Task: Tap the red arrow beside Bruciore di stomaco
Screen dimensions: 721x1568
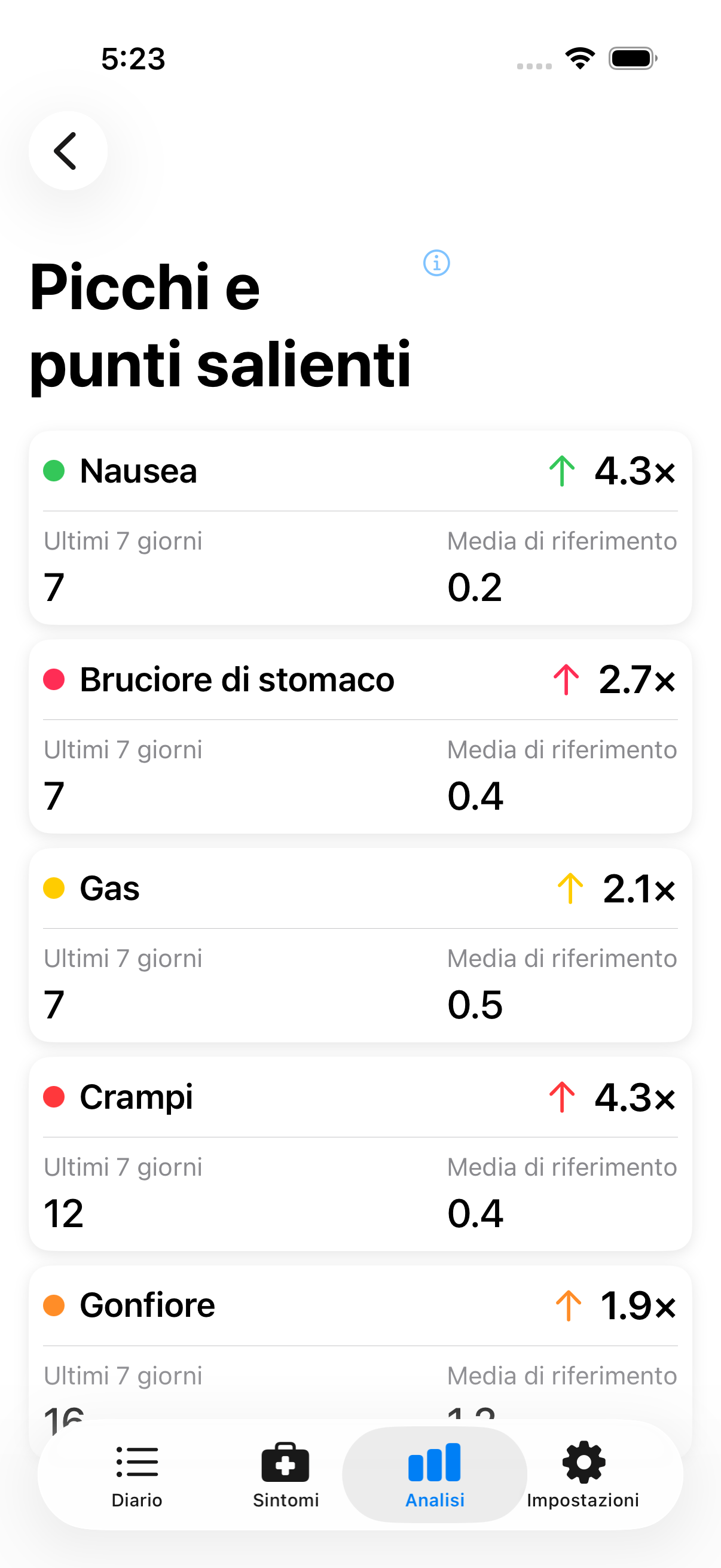Action: [x=566, y=679]
